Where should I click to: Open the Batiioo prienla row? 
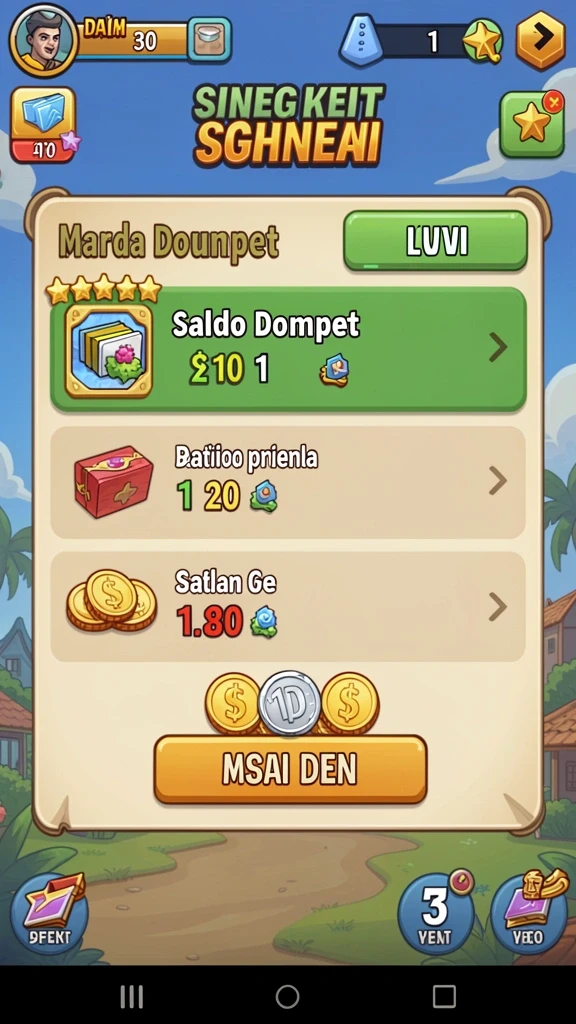tap(288, 483)
